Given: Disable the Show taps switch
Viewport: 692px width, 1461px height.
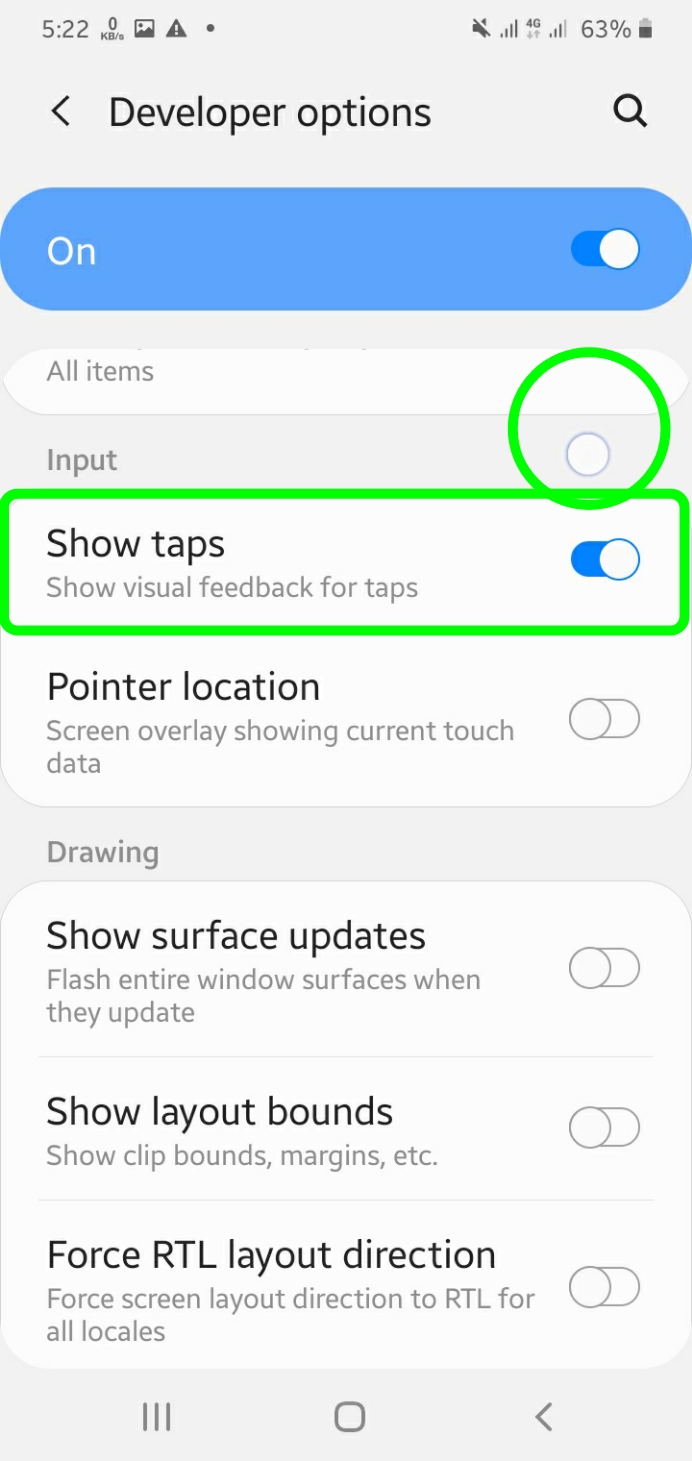Looking at the screenshot, I should click(x=605, y=560).
